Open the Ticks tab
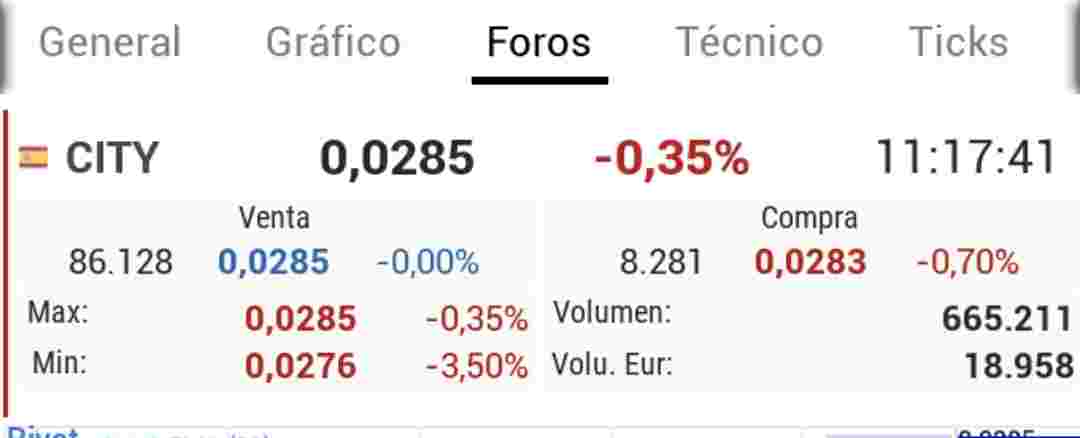 coord(959,42)
